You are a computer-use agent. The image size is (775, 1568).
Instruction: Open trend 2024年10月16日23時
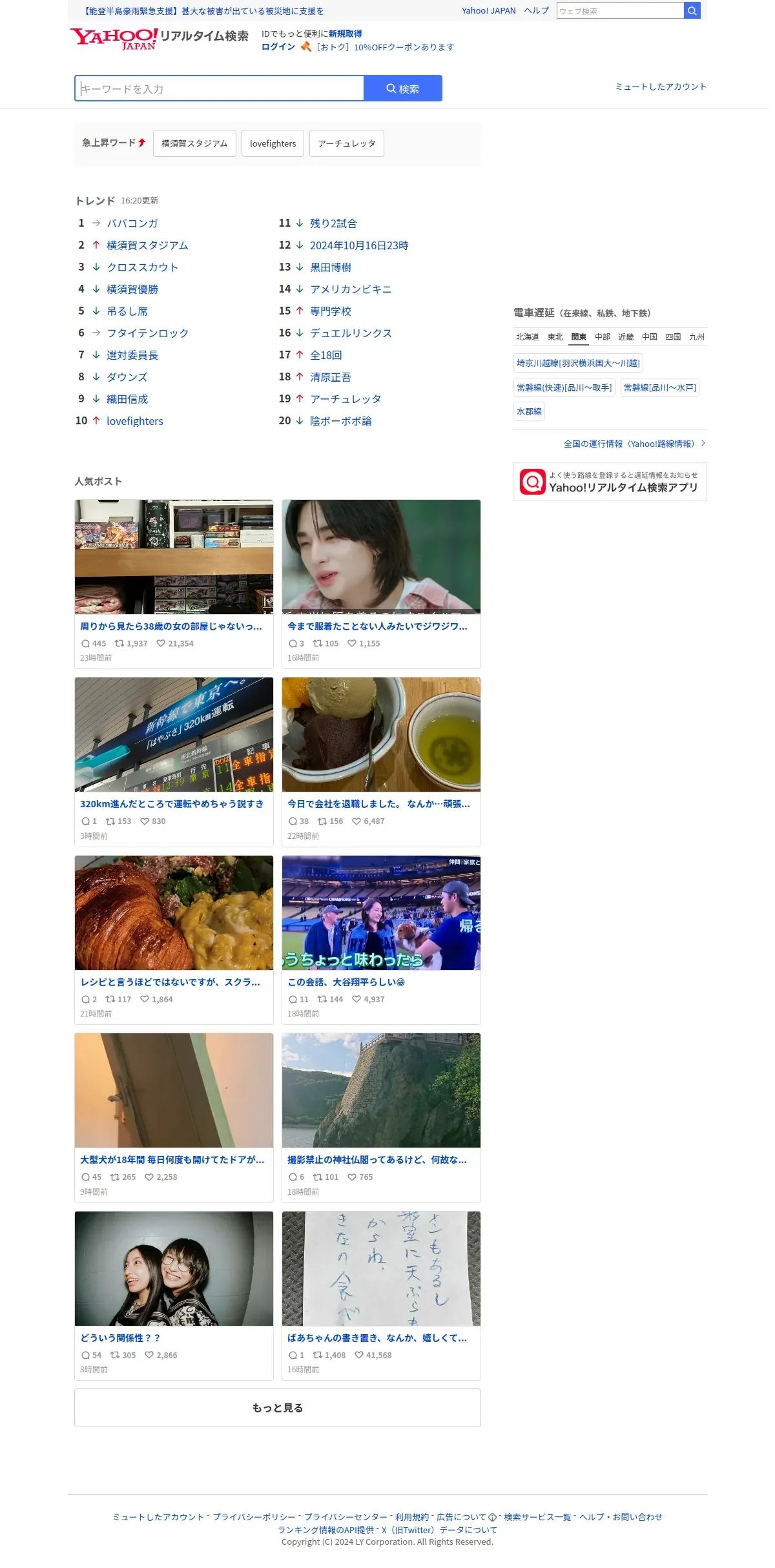(358, 245)
